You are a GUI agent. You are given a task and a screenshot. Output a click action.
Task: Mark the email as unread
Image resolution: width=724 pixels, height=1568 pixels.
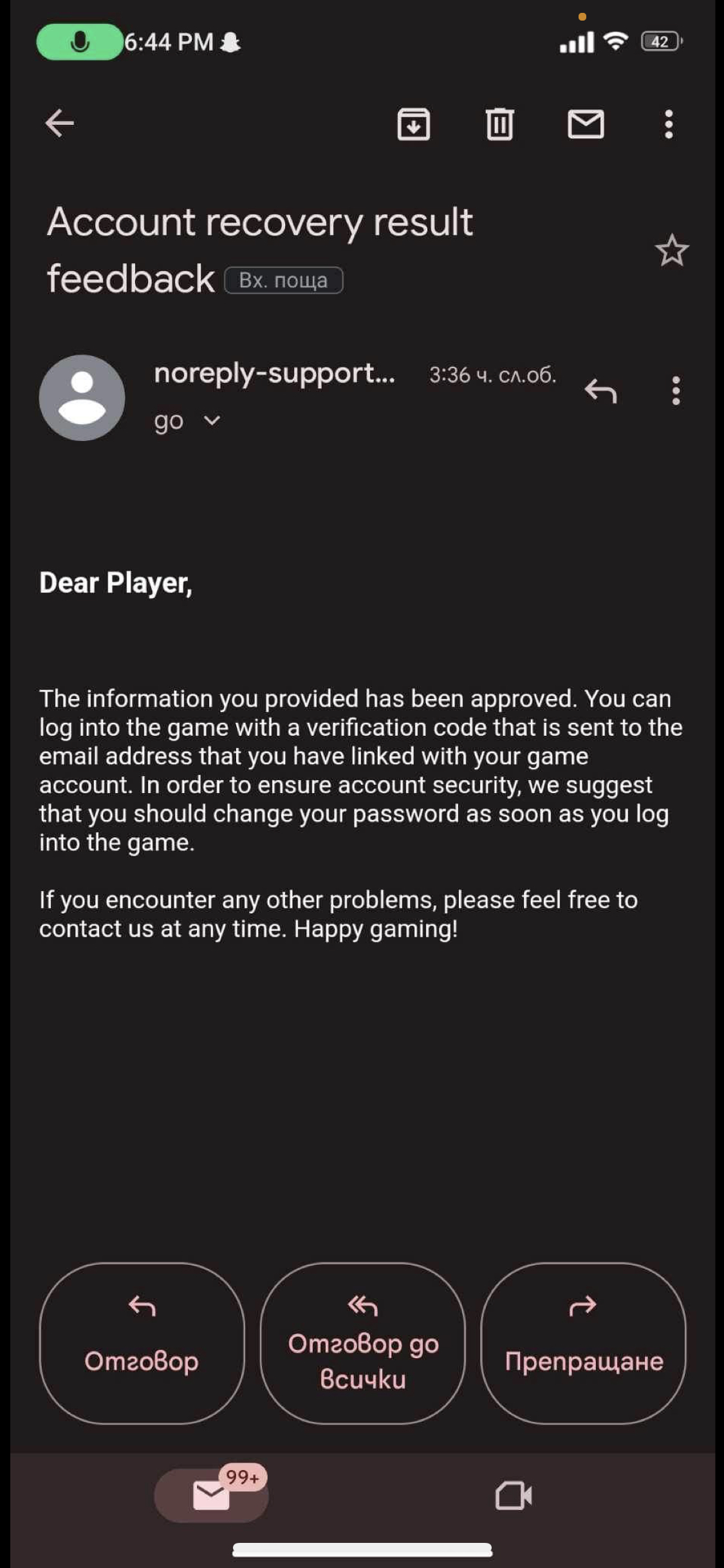coord(586,124)
